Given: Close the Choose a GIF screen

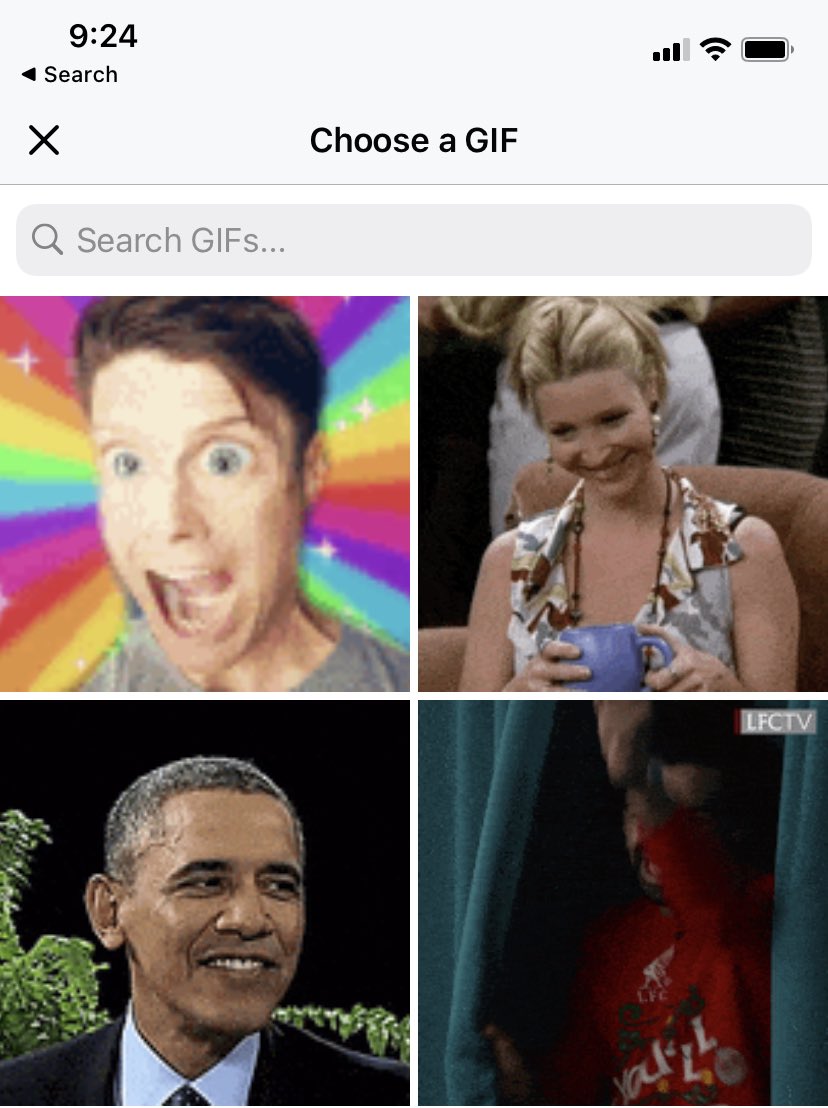Looking at the screenshot, I should tap(44, 140).
